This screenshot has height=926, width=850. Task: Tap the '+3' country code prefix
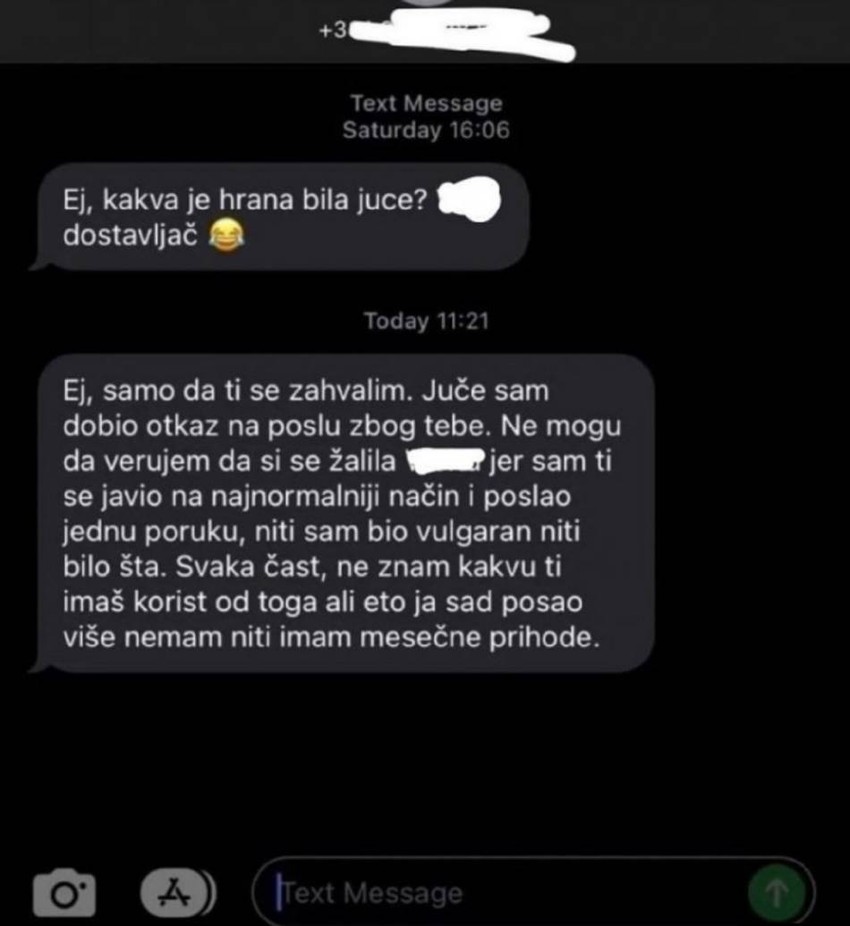(x=331, y=30)
